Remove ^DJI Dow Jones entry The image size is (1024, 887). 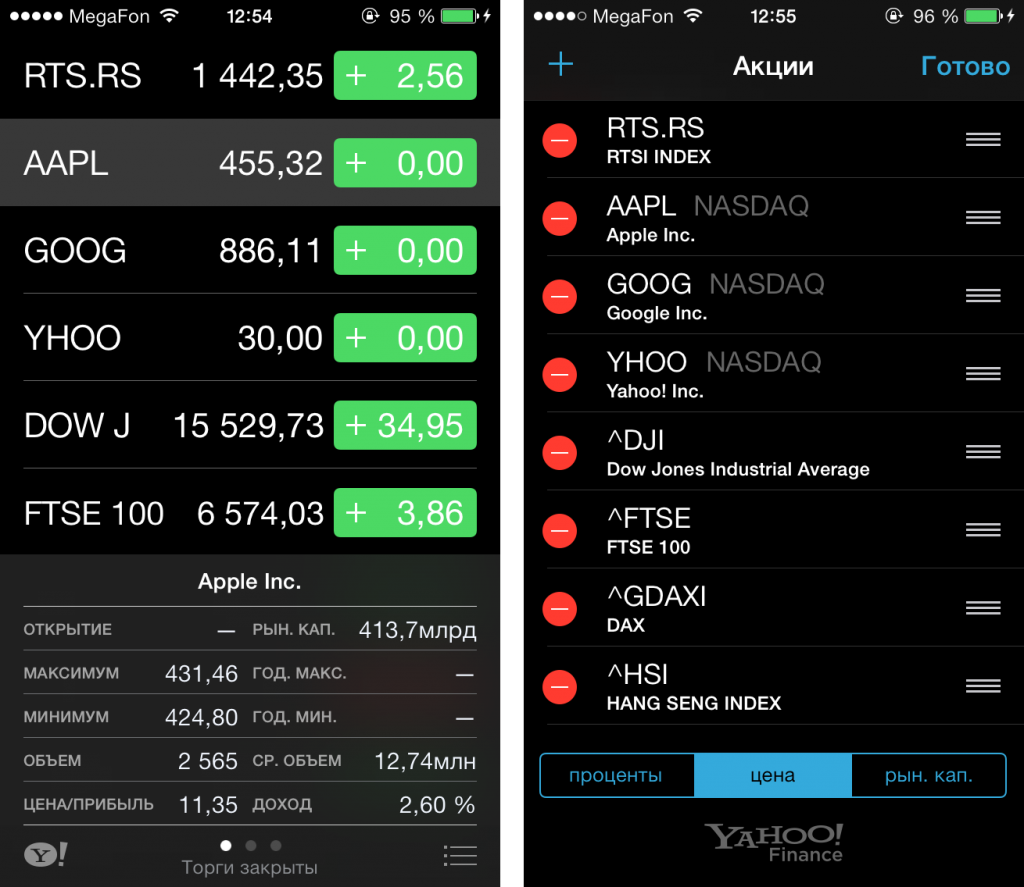tap(560, 452)
